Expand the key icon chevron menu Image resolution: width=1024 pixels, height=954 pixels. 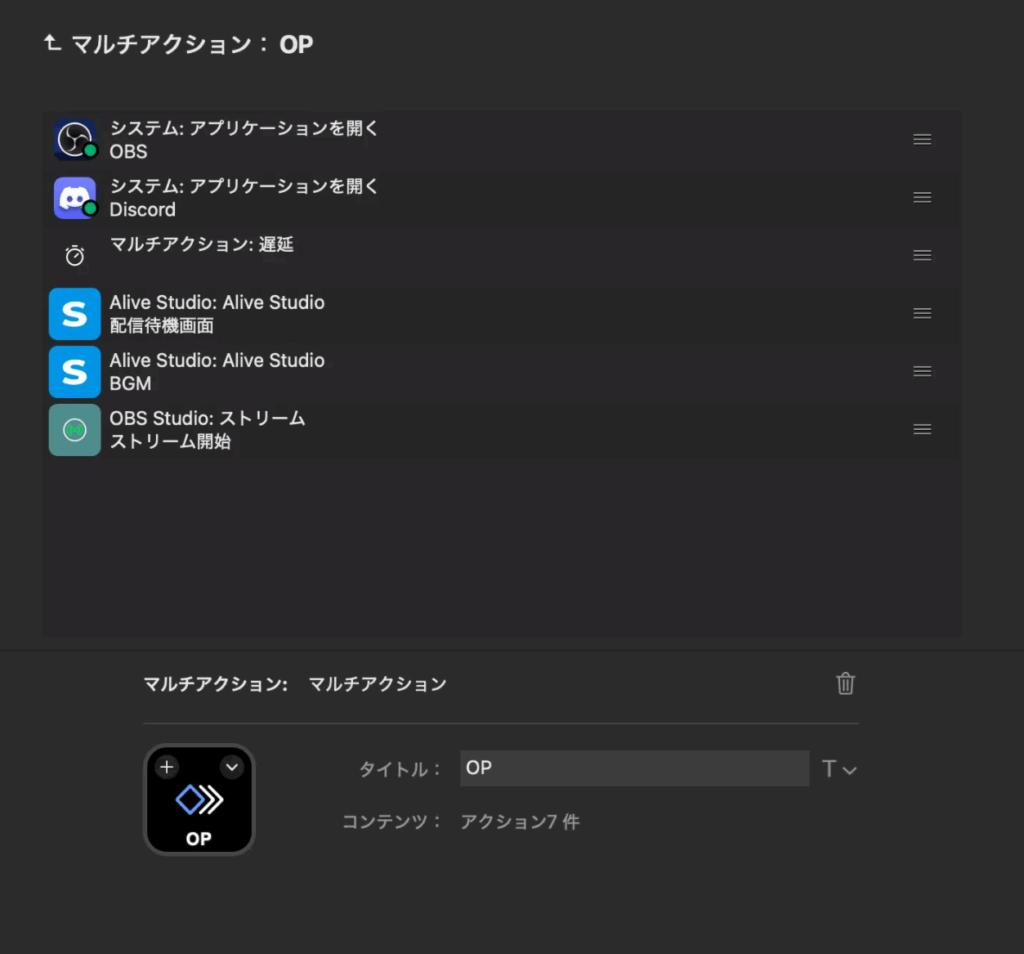point(232,767)
